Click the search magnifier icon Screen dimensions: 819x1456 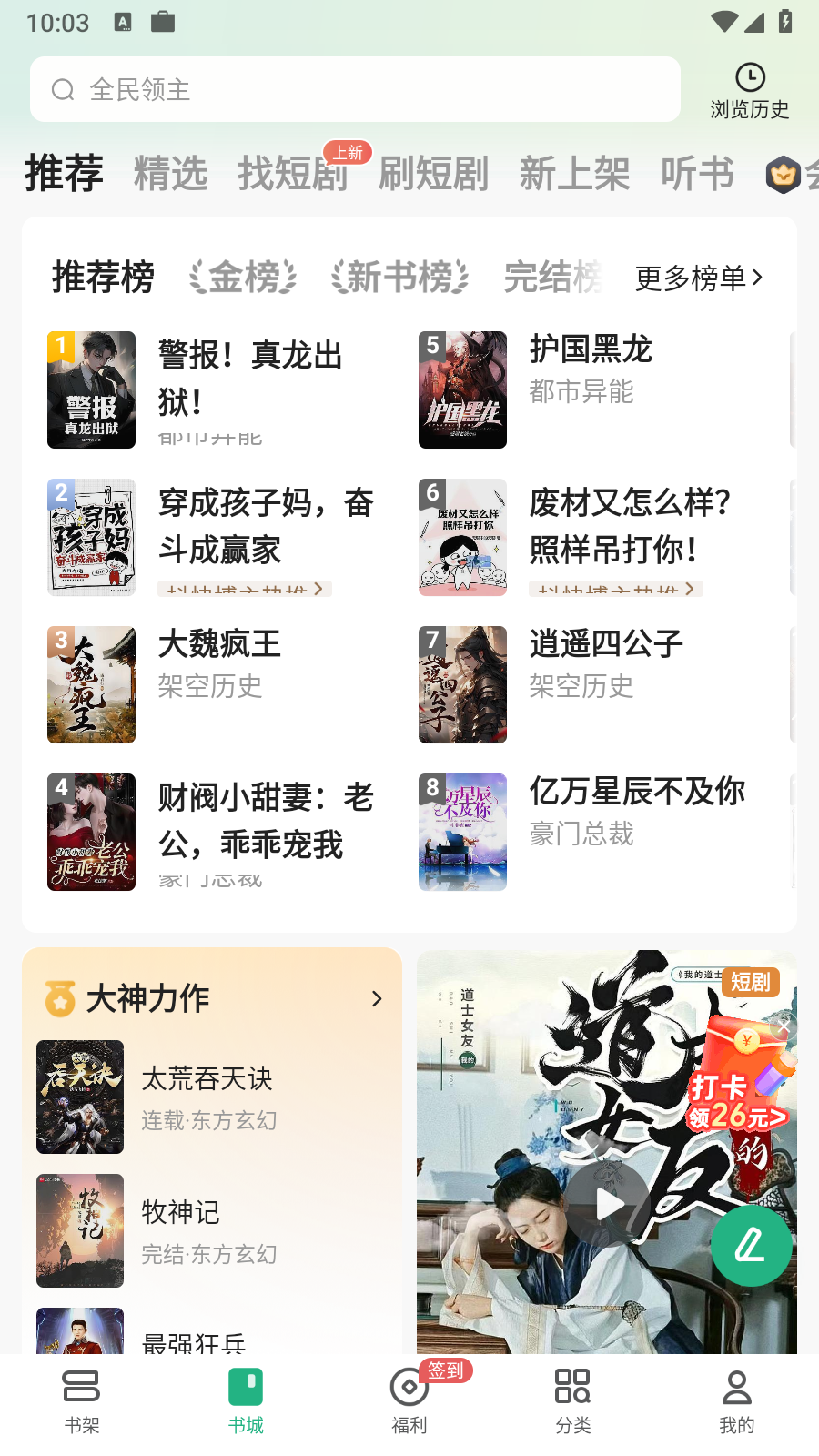coord(62,89)
